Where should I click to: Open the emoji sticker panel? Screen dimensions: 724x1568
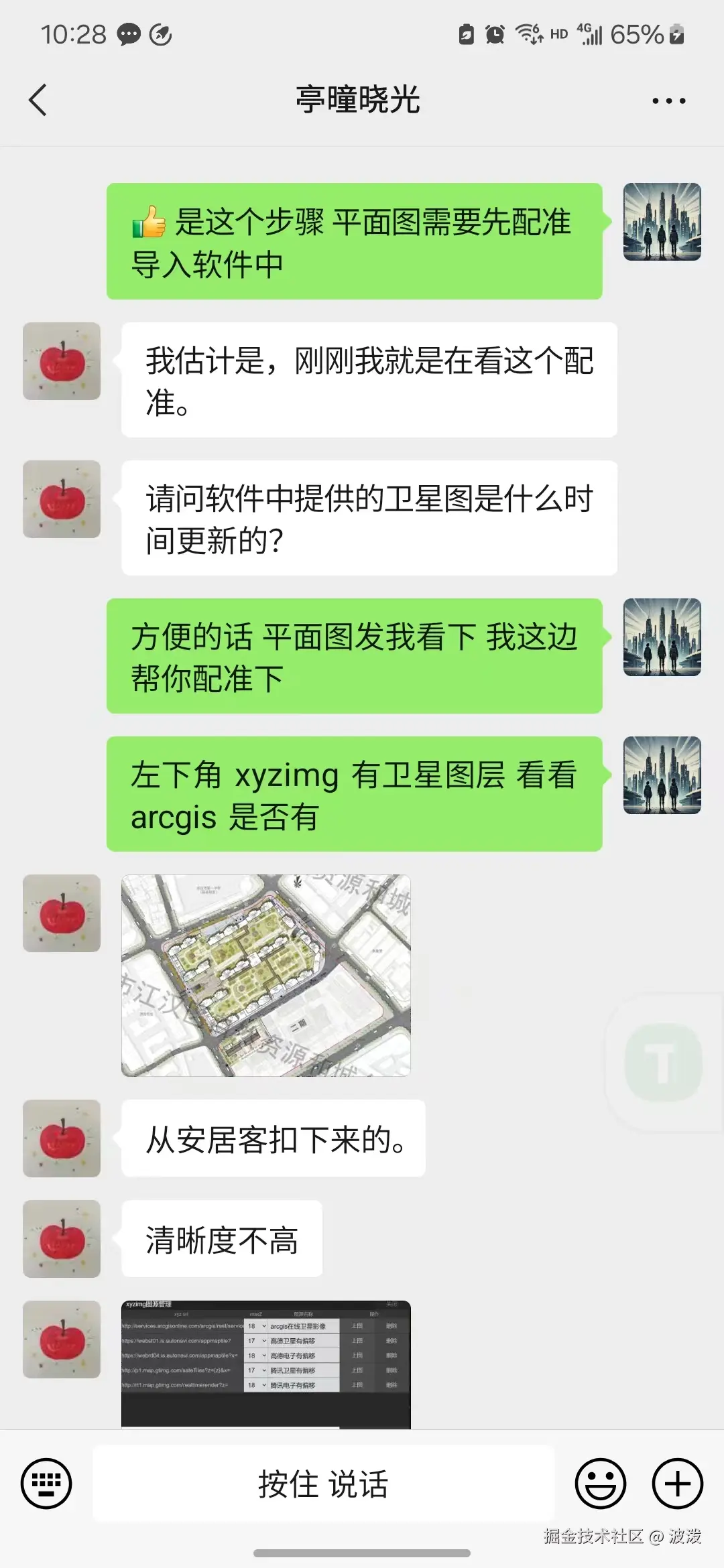tap(600, 1483)
